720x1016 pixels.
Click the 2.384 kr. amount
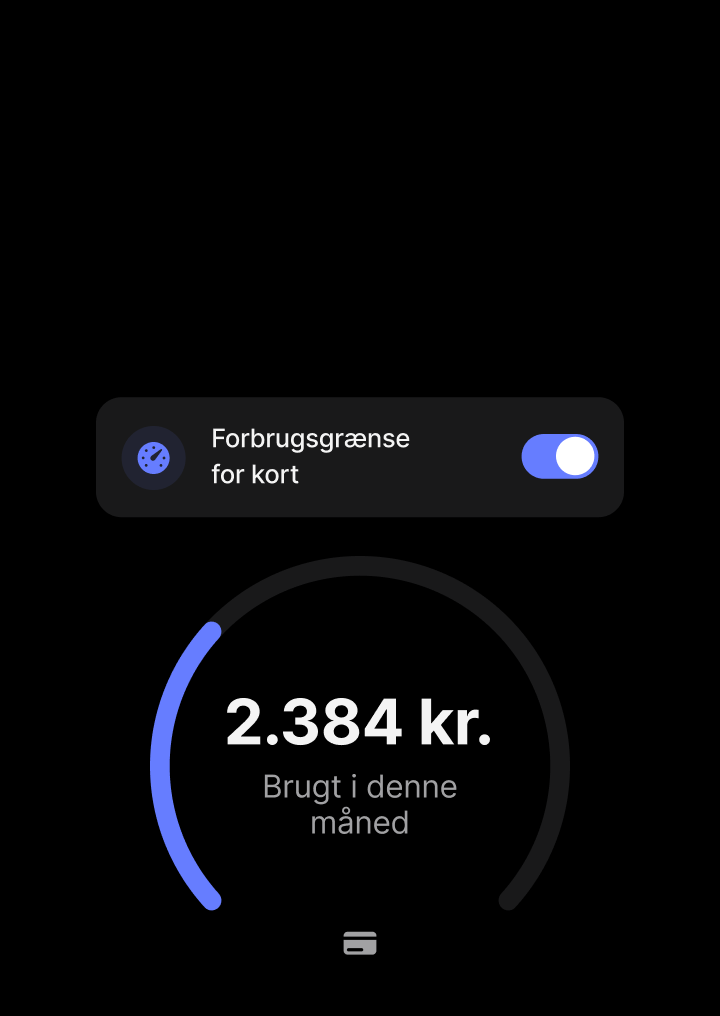360,721
